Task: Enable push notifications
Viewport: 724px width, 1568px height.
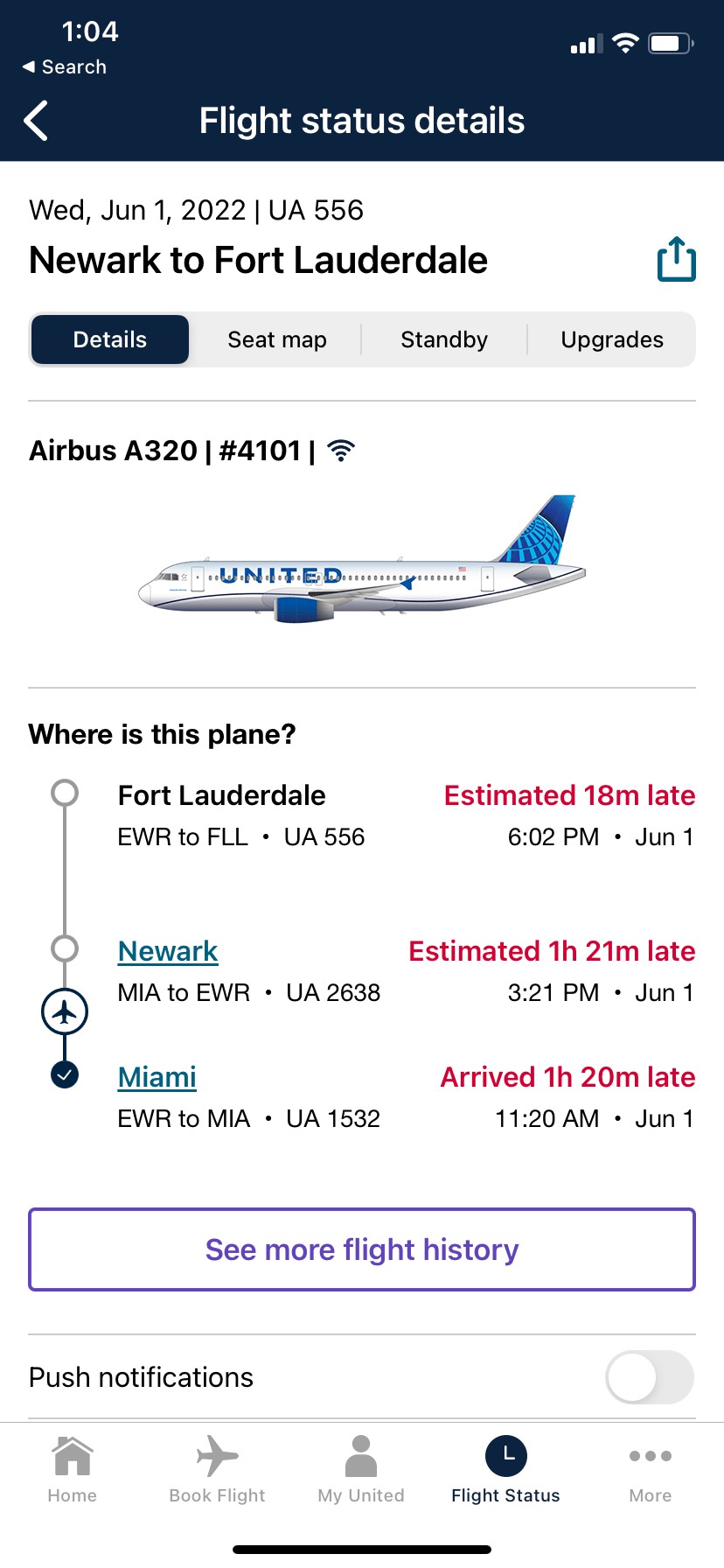Action: [649, 1377]
